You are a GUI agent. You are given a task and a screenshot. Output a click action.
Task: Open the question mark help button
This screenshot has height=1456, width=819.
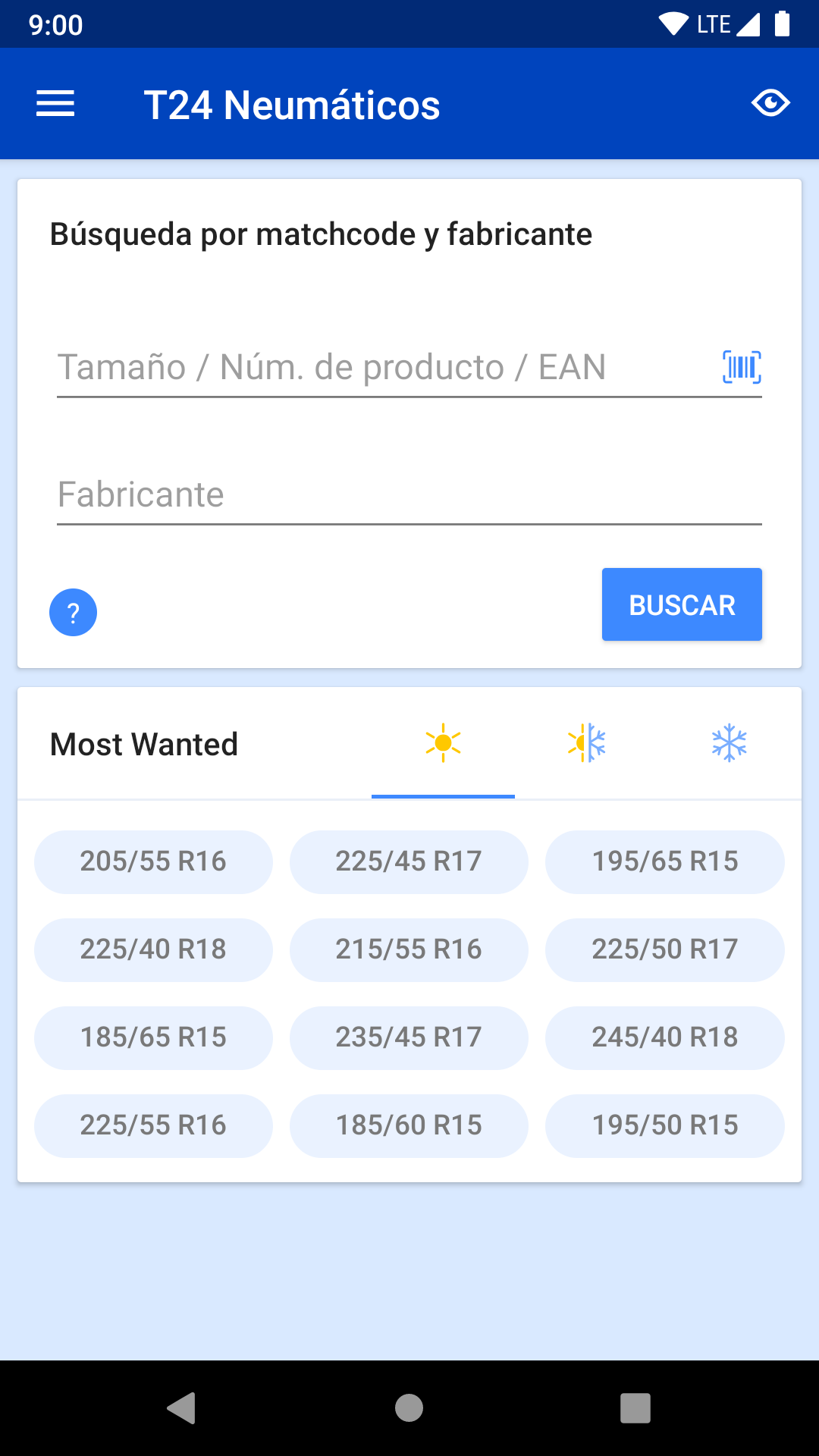click(73, 613)
